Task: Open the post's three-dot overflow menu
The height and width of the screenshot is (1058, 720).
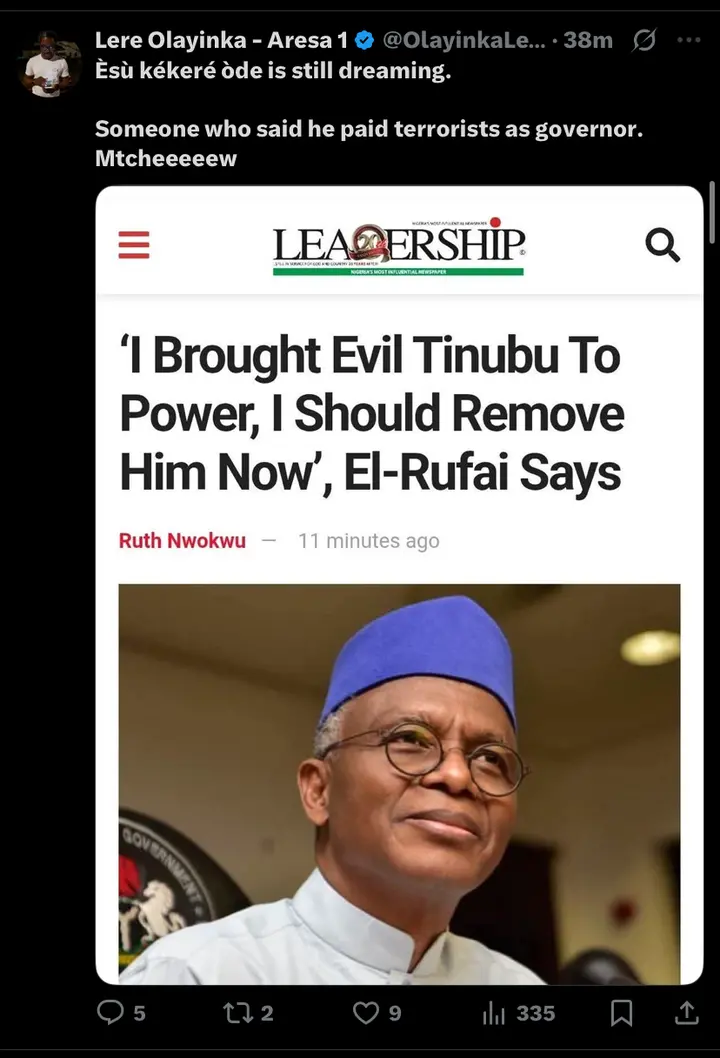Action: pyautogui.click(x=688, y=41)
